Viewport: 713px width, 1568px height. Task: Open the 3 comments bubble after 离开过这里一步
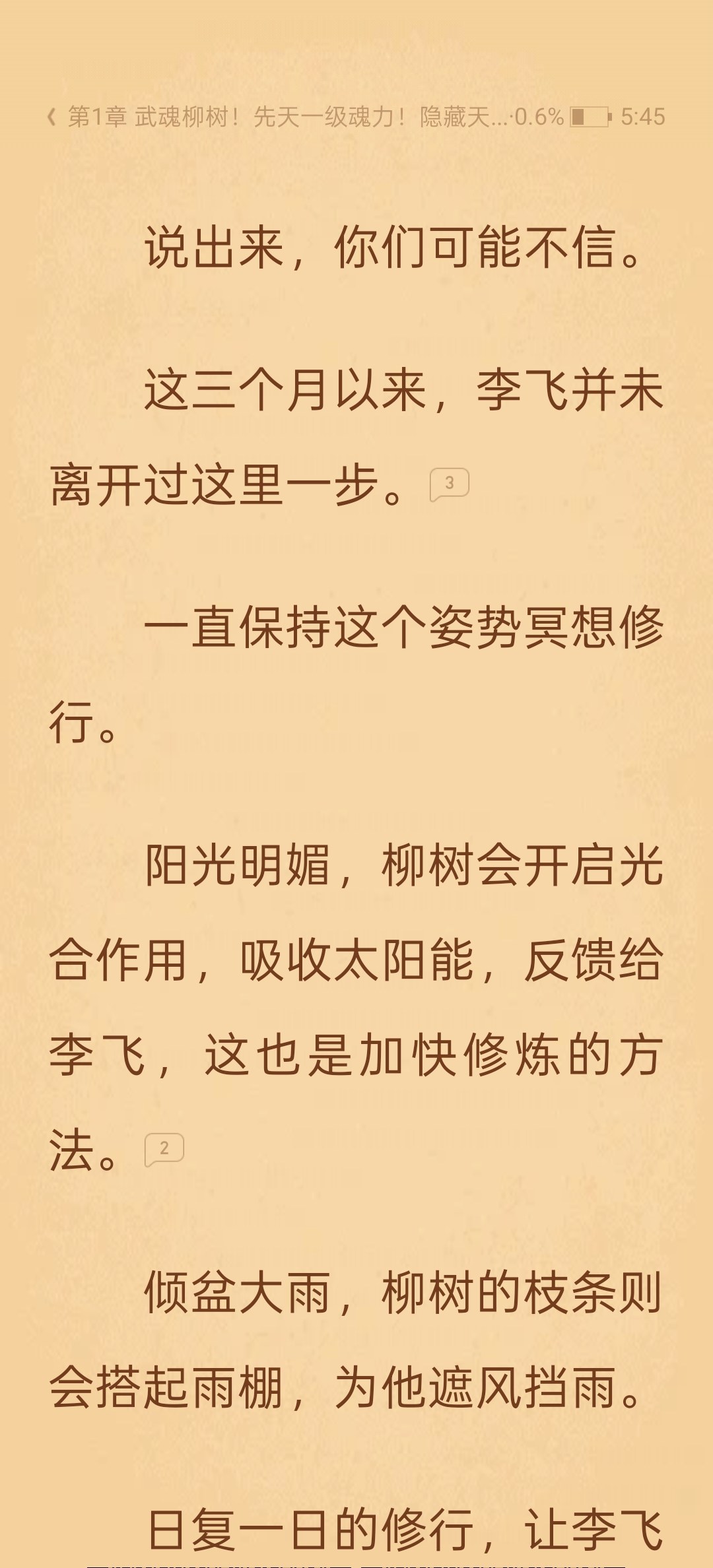click(x=450, y=484)
